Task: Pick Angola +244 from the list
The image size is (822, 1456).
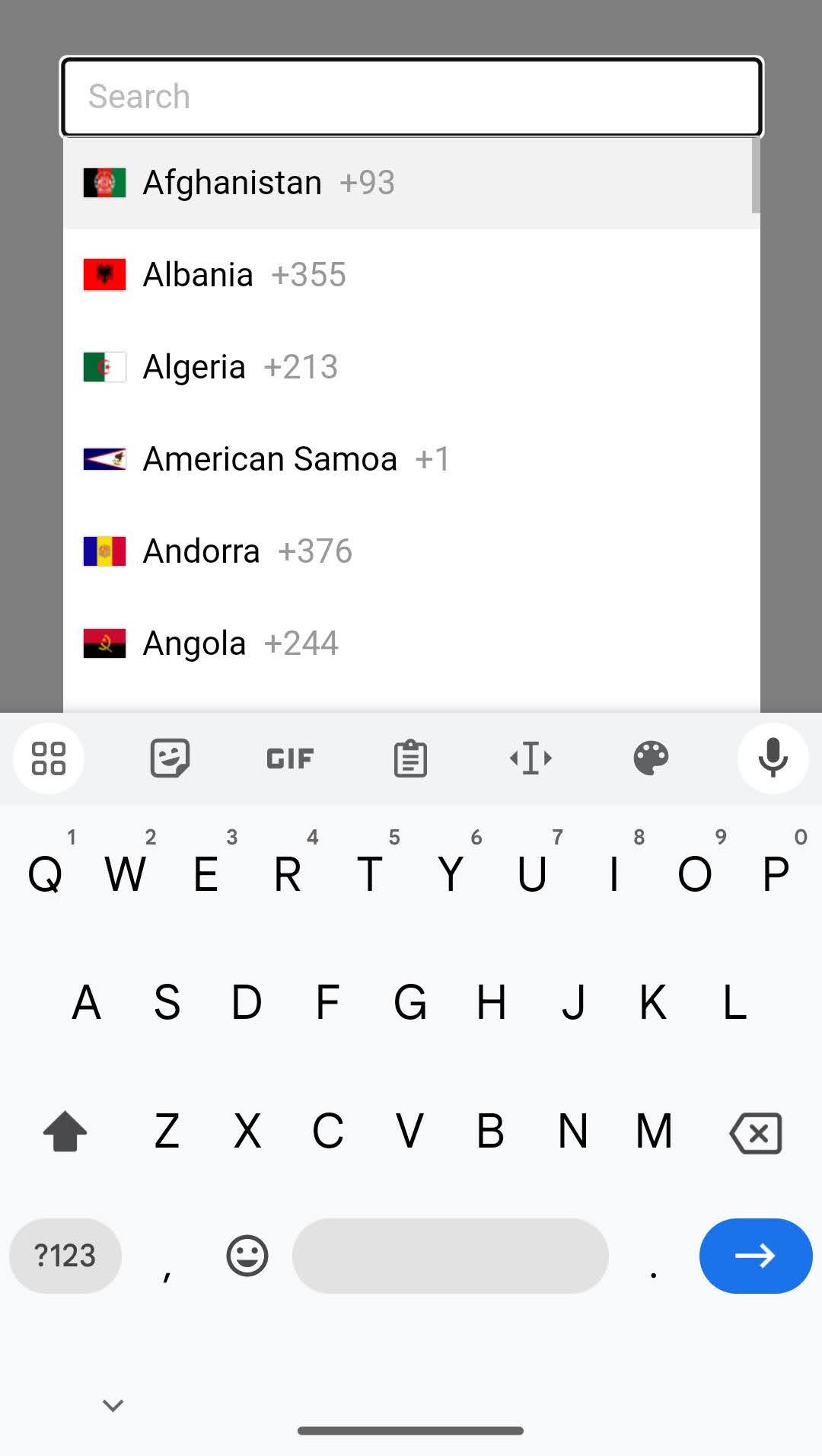Action: point(411,643)
